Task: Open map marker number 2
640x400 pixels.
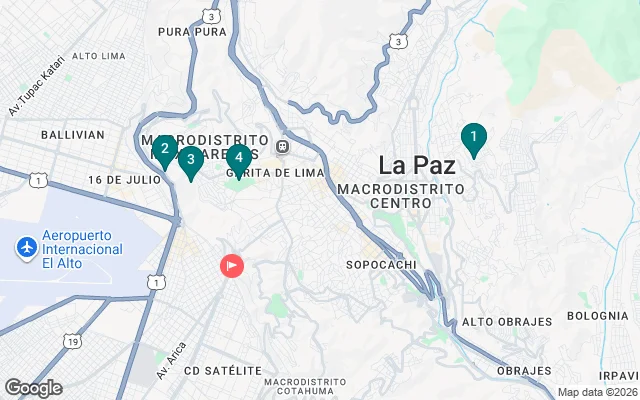Action: pyautogui.click(x=166, y=150)
